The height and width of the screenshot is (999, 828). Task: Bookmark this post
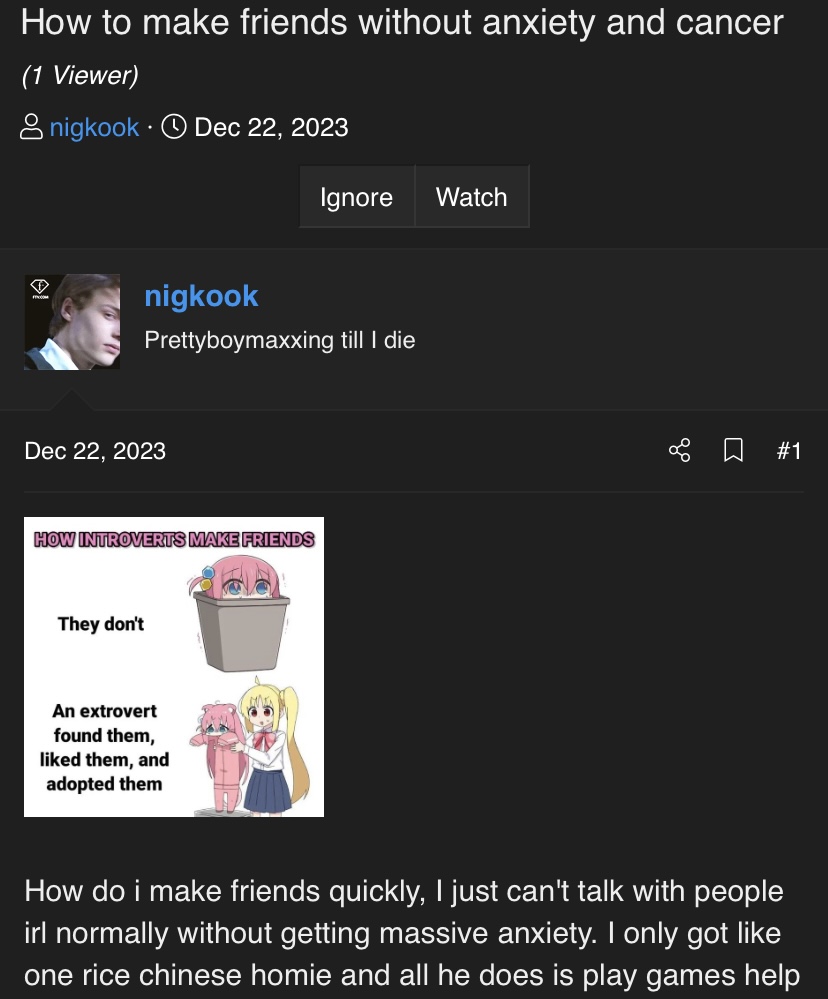(x=733, y=451)
